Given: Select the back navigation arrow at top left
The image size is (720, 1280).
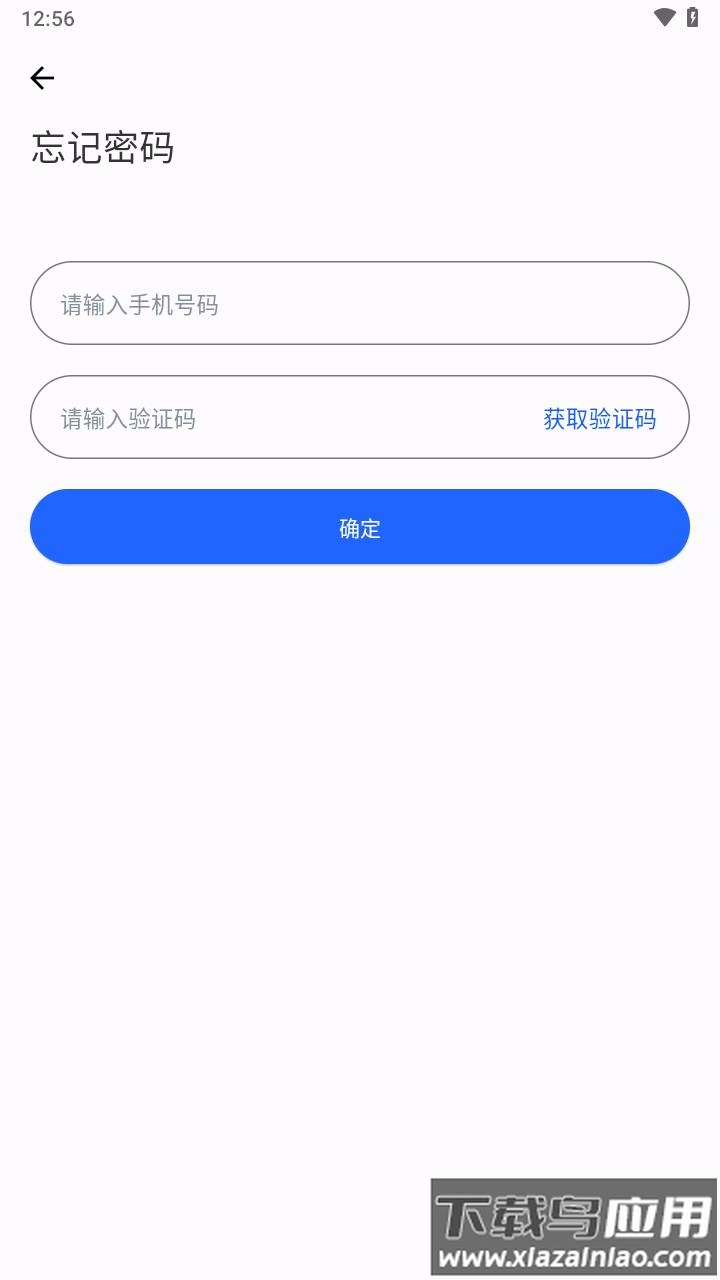Looking at the screenshot, I should tap(42, 78).
